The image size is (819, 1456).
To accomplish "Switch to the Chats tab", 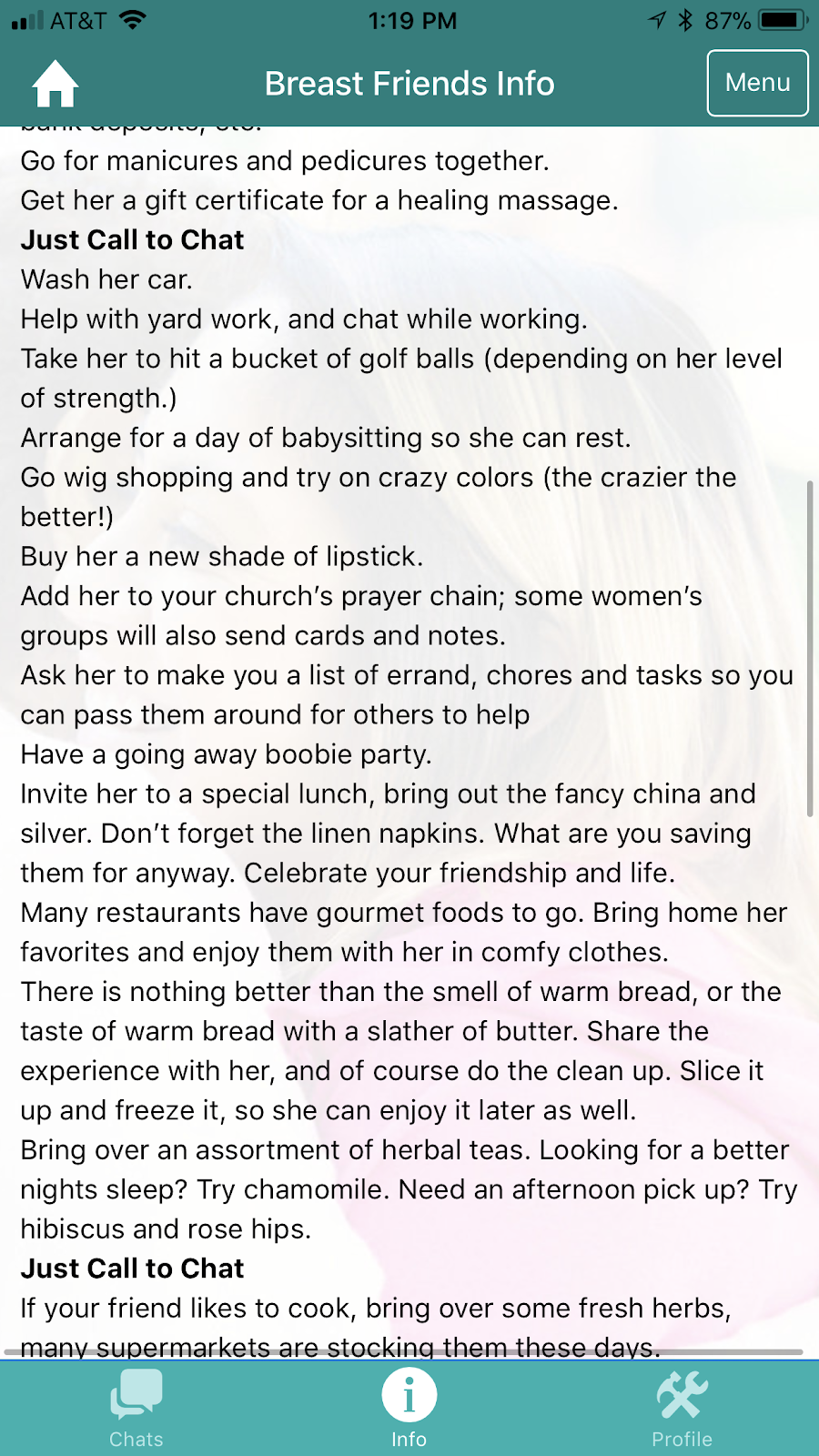I will tap(136, 1408).
